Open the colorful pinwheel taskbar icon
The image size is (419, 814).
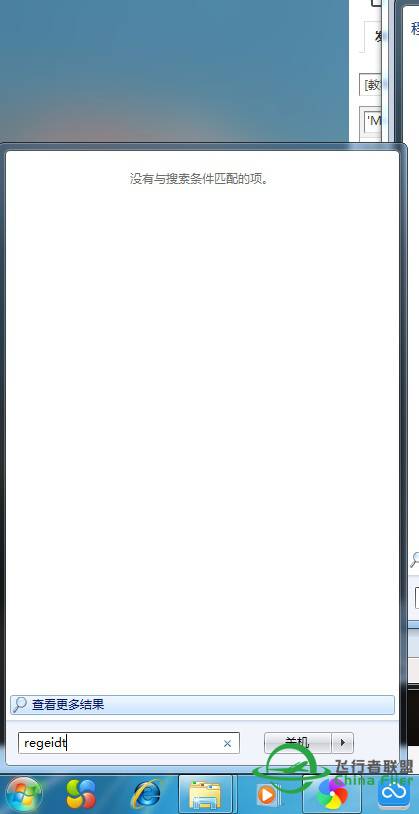[x=332, y=795]
